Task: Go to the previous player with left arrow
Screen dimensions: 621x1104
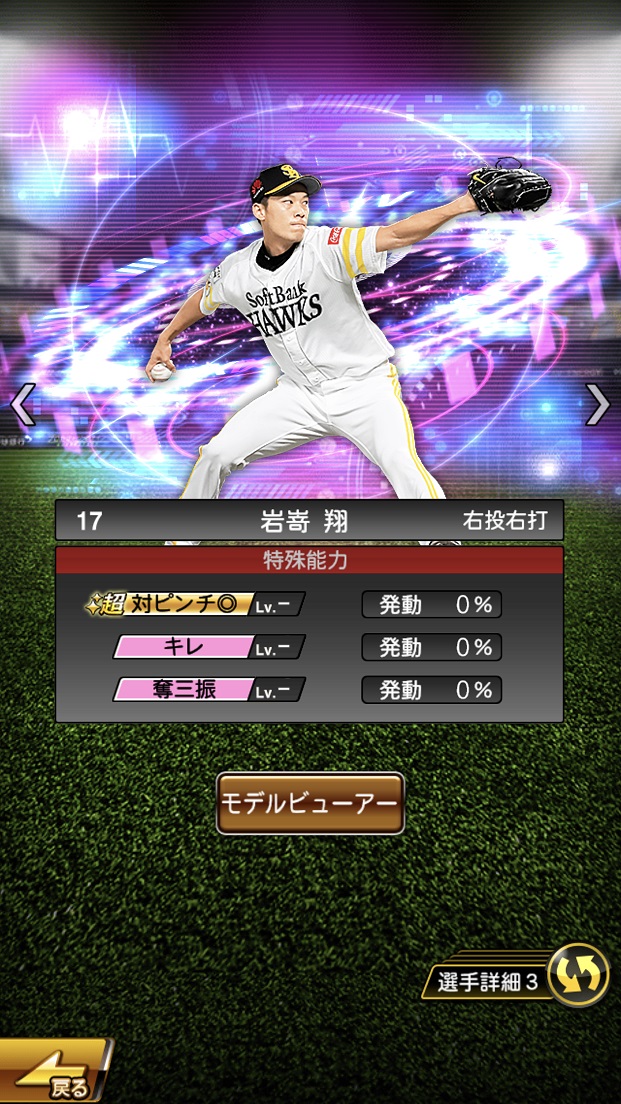Action: tap(22, 405)
